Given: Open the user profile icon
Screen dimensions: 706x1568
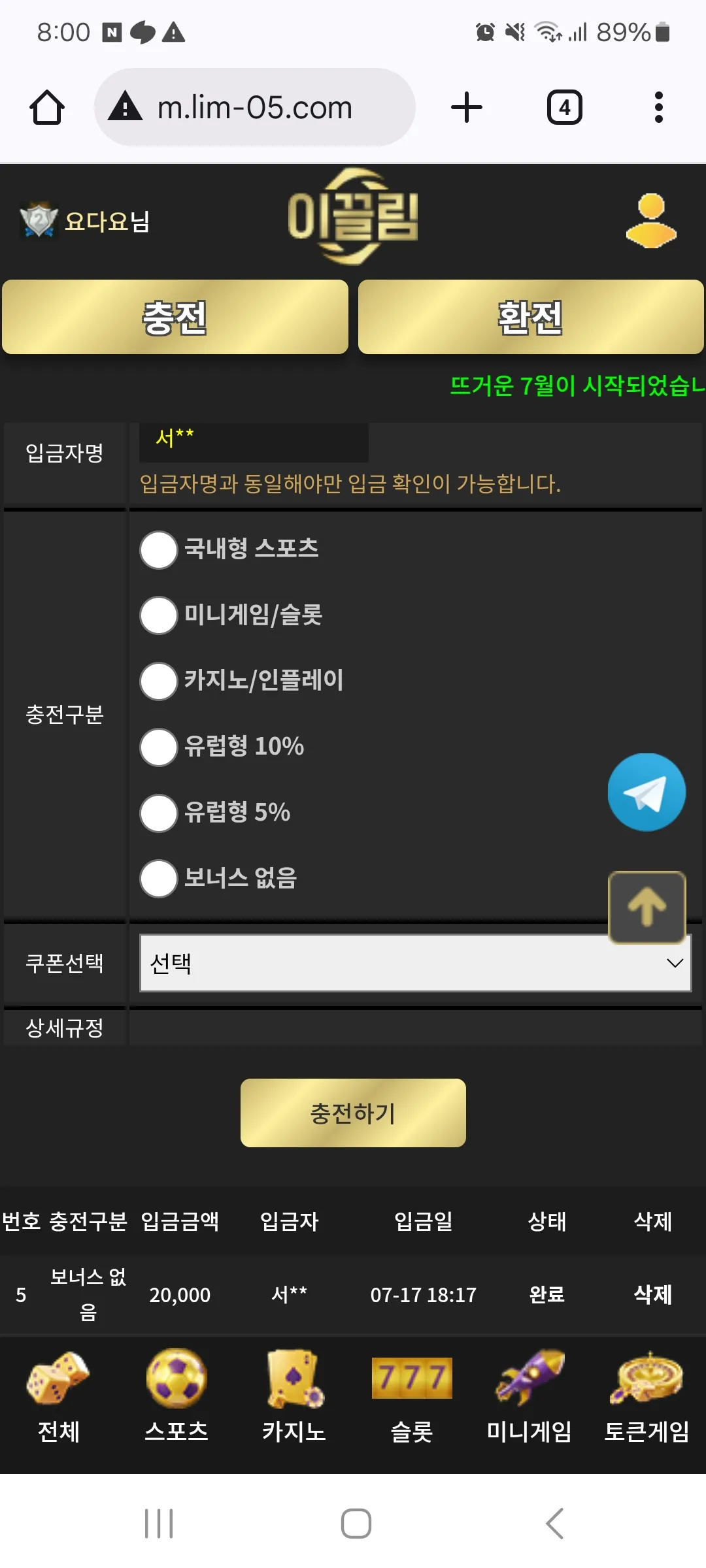Looking at the screenshot, I should point(651,221).
